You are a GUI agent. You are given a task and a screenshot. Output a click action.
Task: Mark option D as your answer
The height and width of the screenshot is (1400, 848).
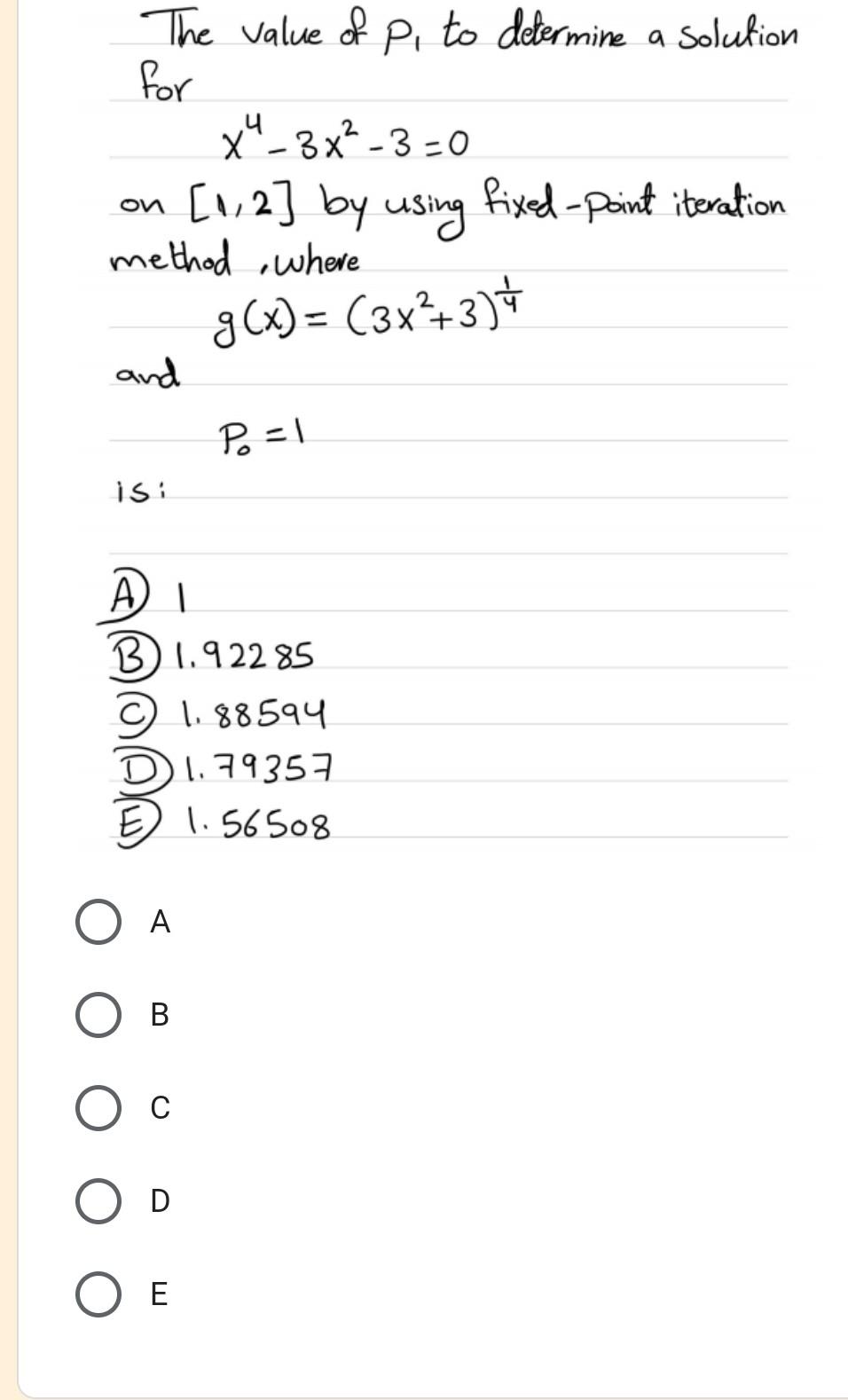coord(98,1201)
